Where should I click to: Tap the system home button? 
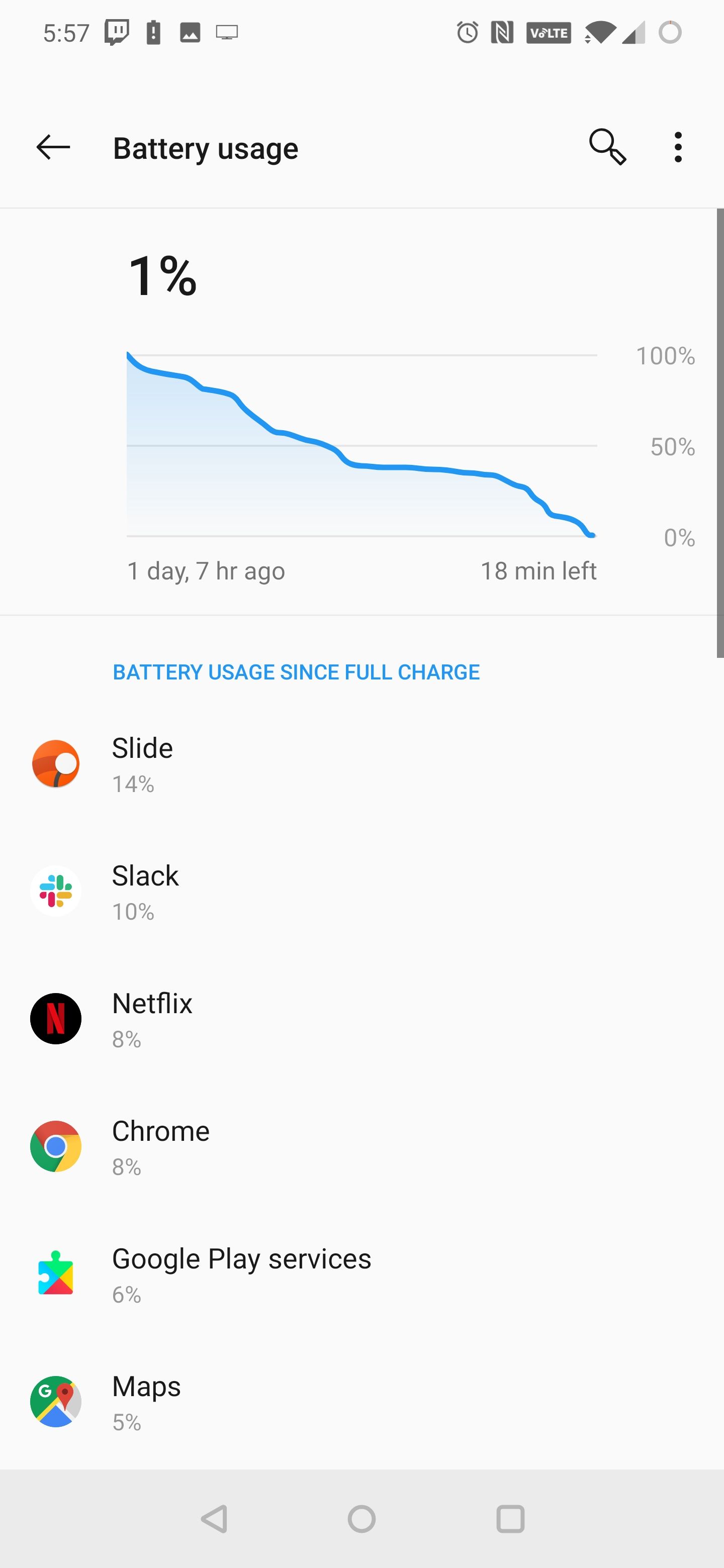tap(361, 1519)
